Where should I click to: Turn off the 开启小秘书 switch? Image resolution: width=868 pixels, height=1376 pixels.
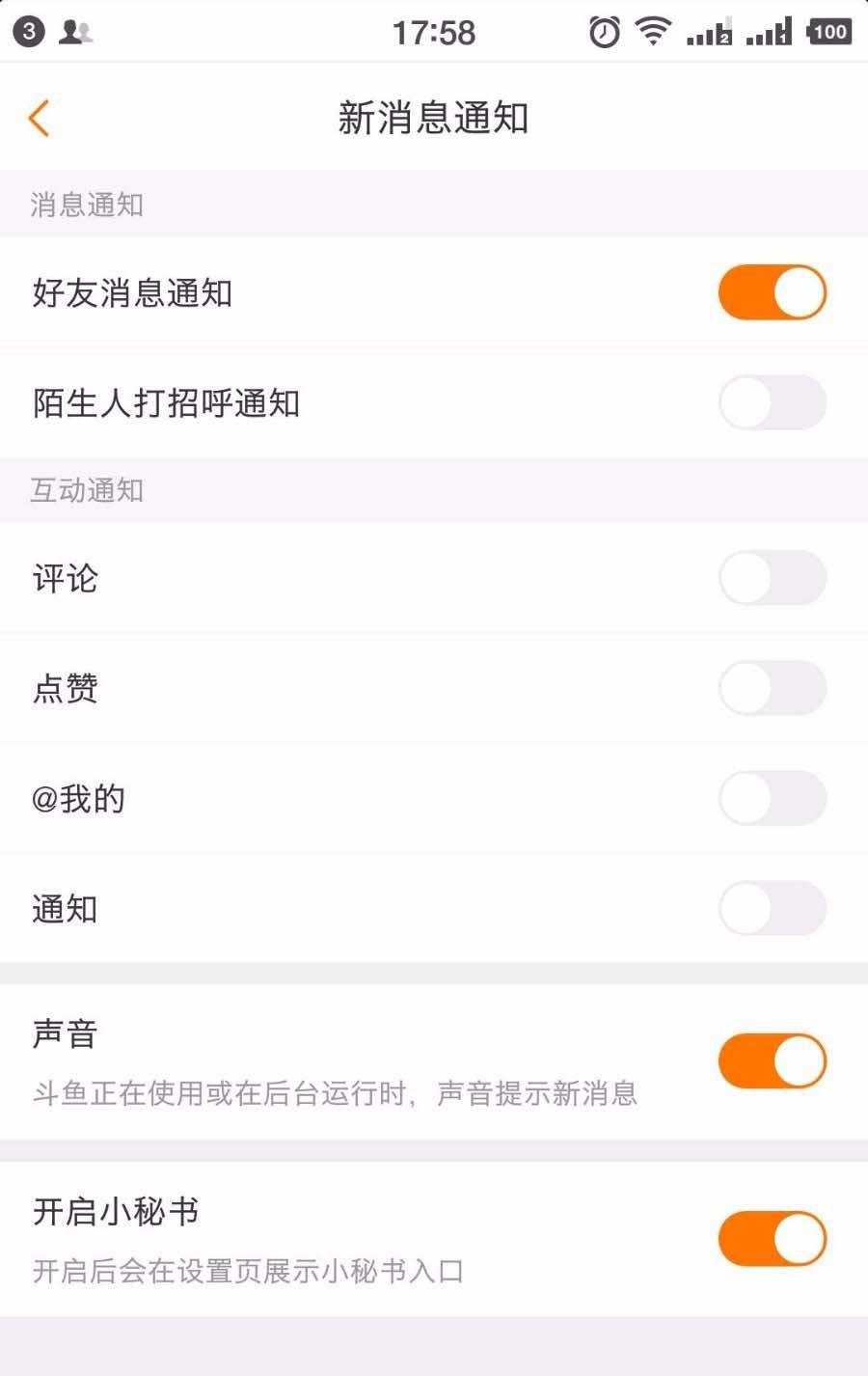click(x=772, y=1238)
